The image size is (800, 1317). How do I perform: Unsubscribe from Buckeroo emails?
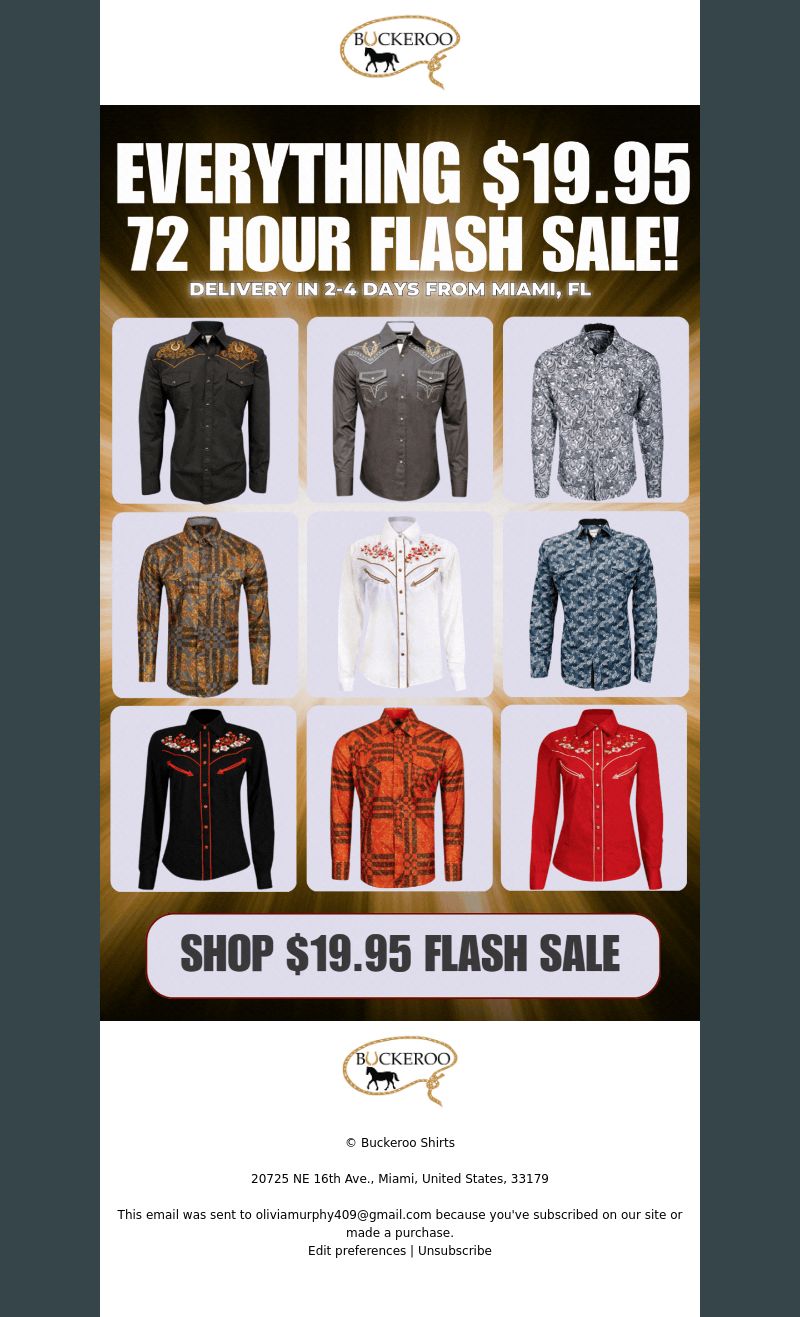pyautogui.click(x=454, y=1251)
